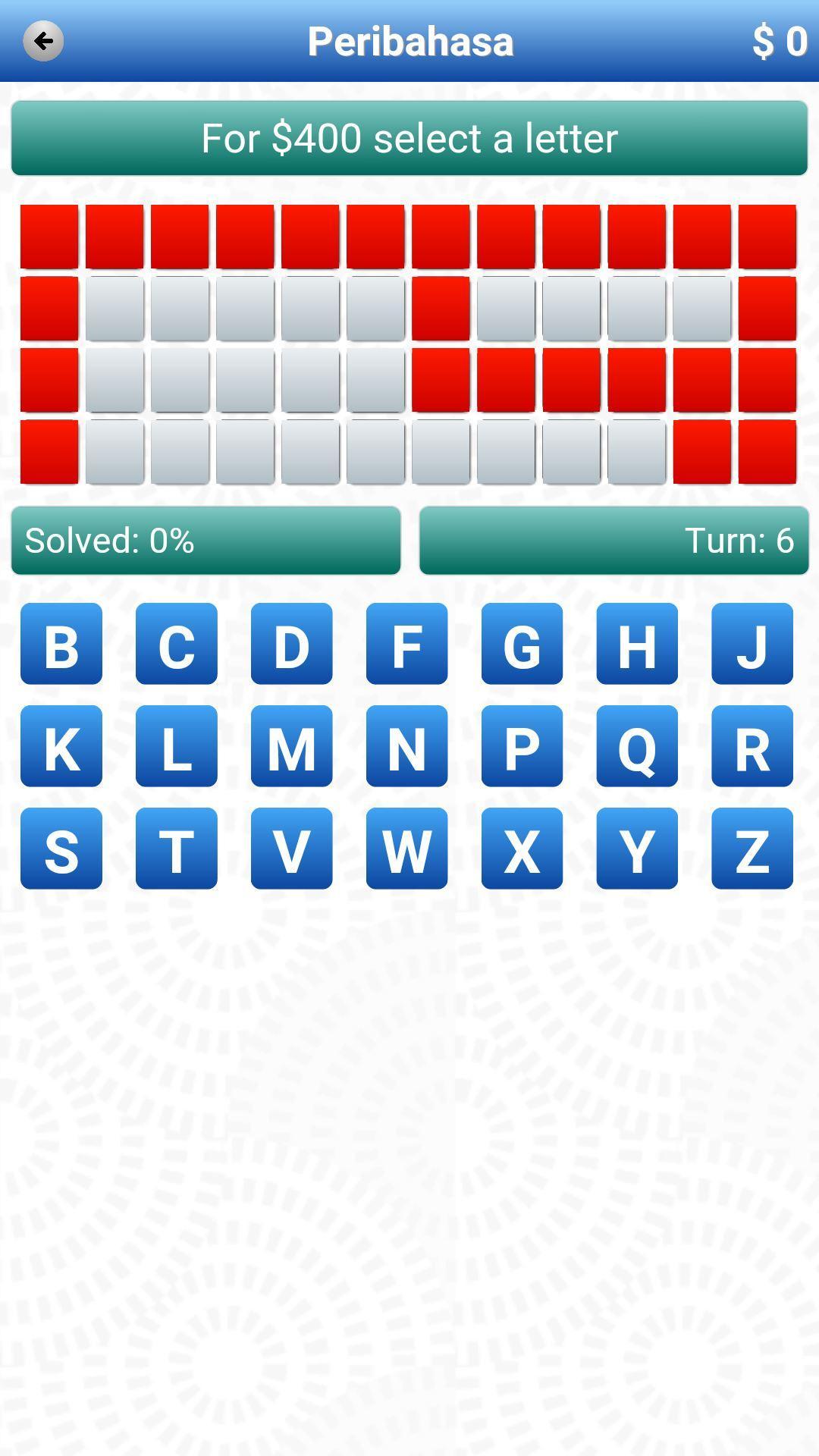Viewport: 819px width, 1456px height.
Task: Choose the letter Z
Action: coord(752,849)
